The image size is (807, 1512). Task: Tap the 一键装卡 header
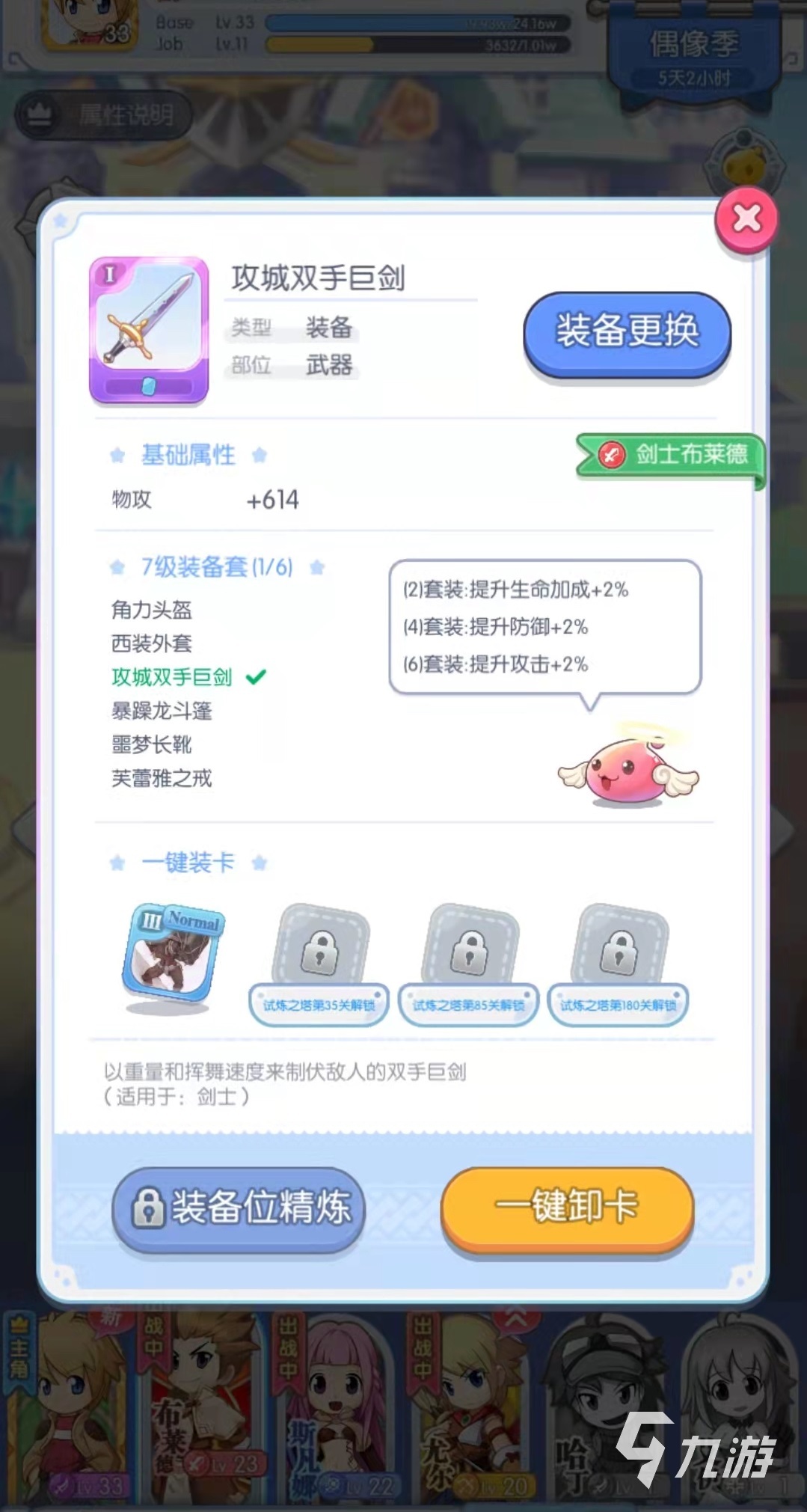click(x=188, y=863)
